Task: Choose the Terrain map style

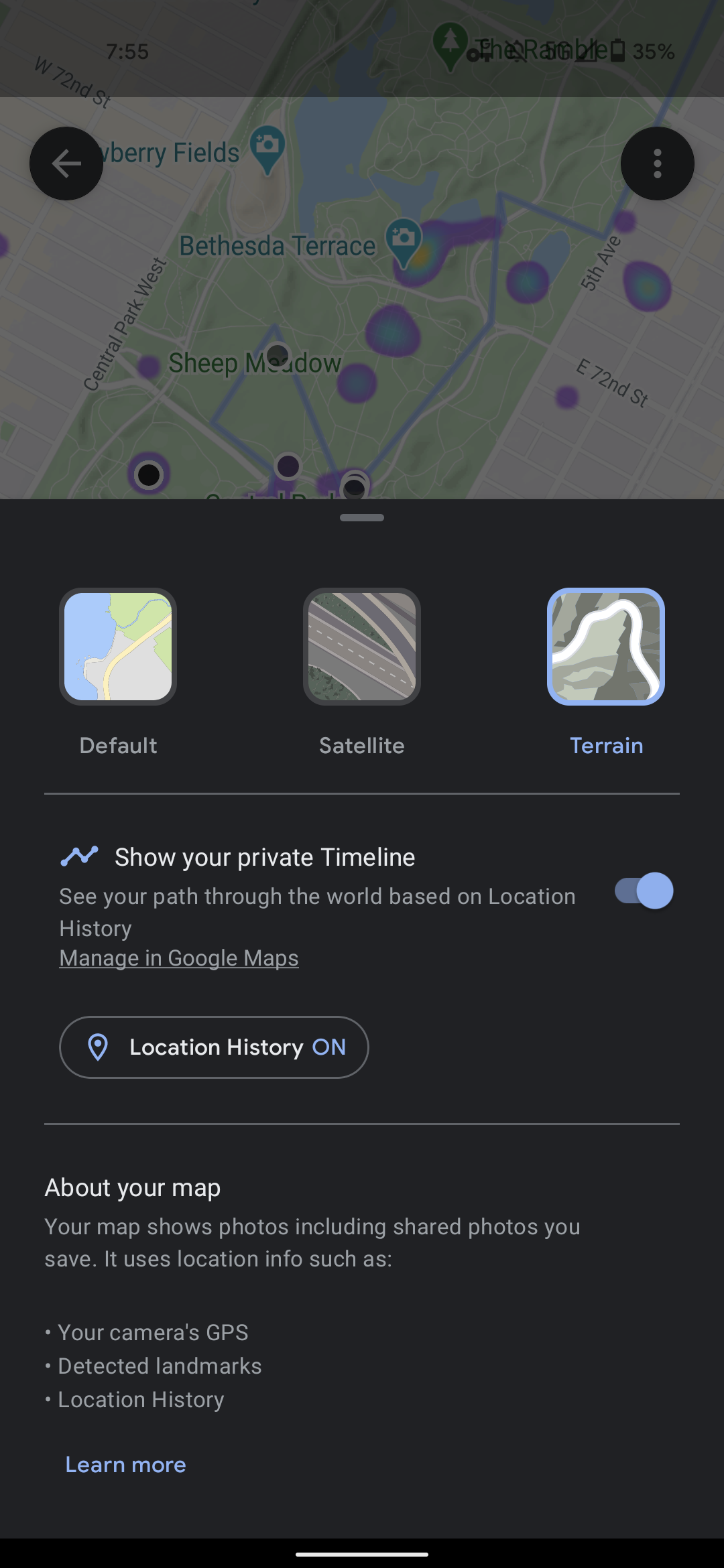Action: point(606,647)
